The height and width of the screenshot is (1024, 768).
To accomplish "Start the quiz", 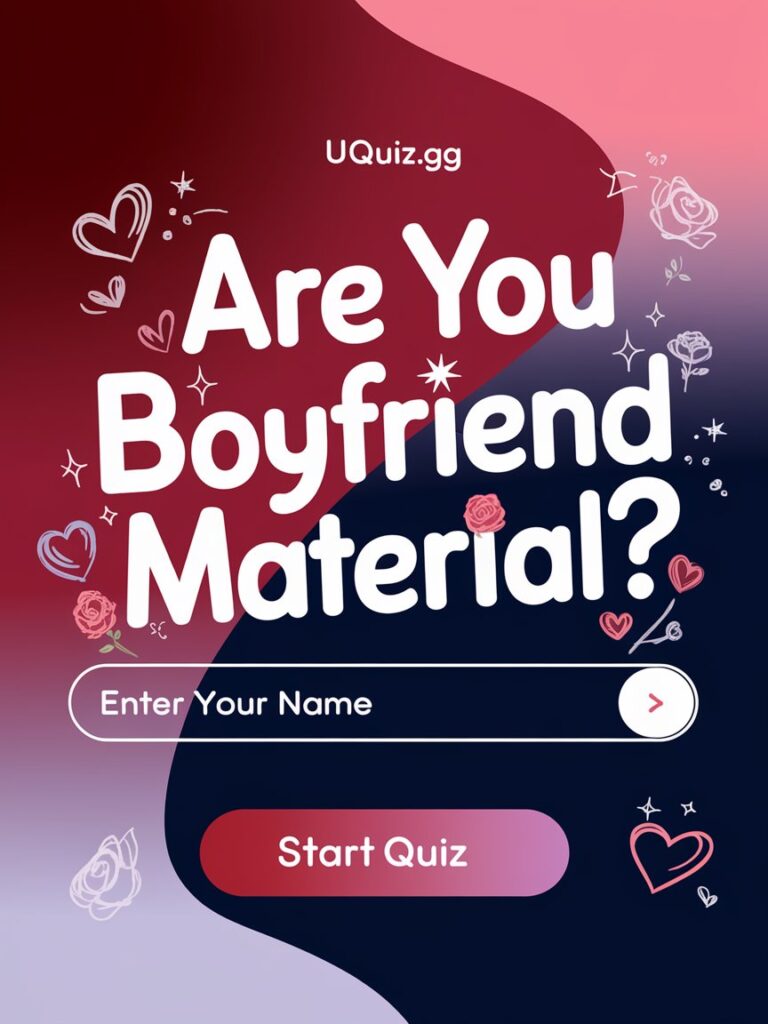I will point(384,853).
